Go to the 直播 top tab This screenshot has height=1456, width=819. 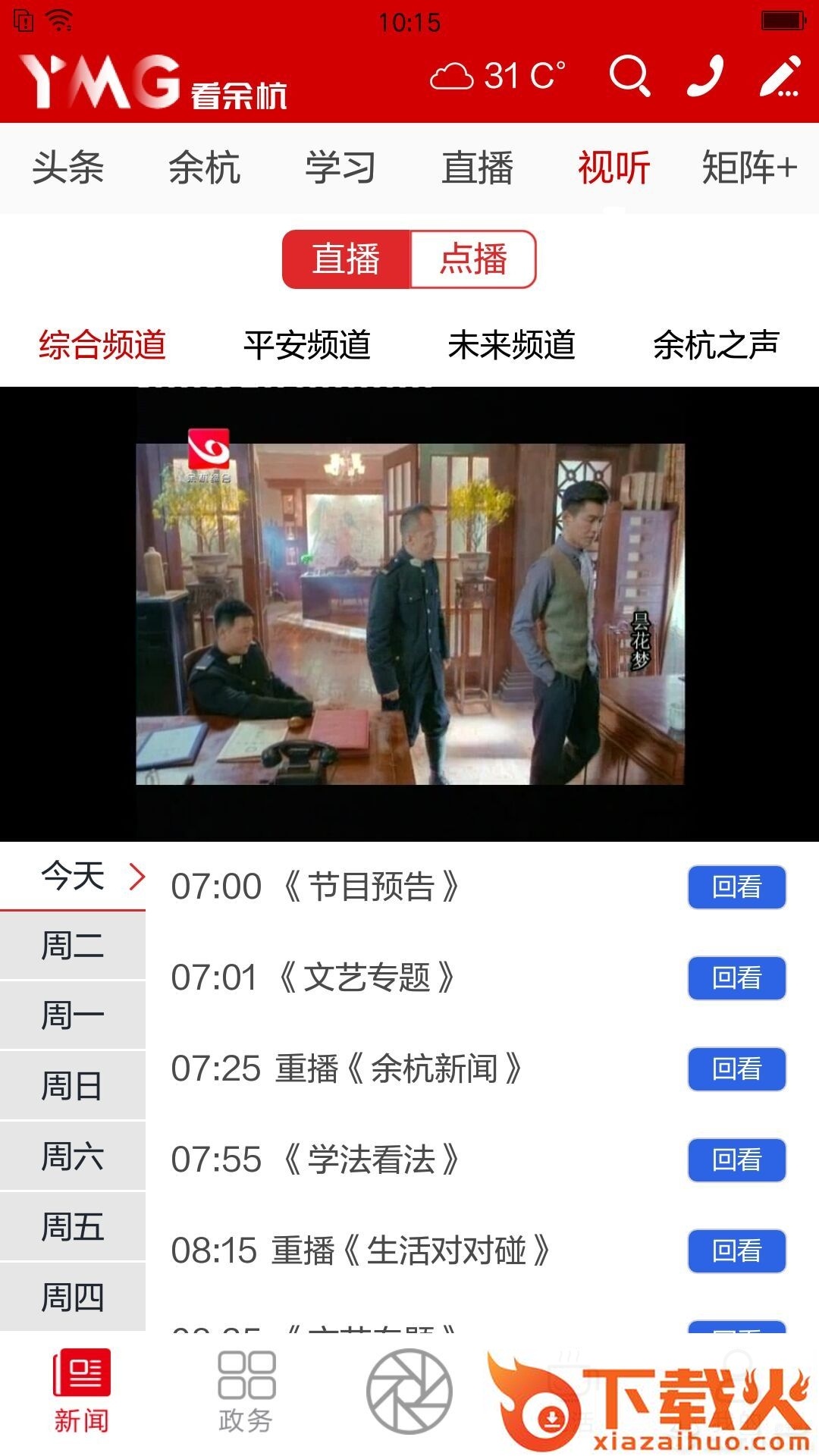[478, 168]
